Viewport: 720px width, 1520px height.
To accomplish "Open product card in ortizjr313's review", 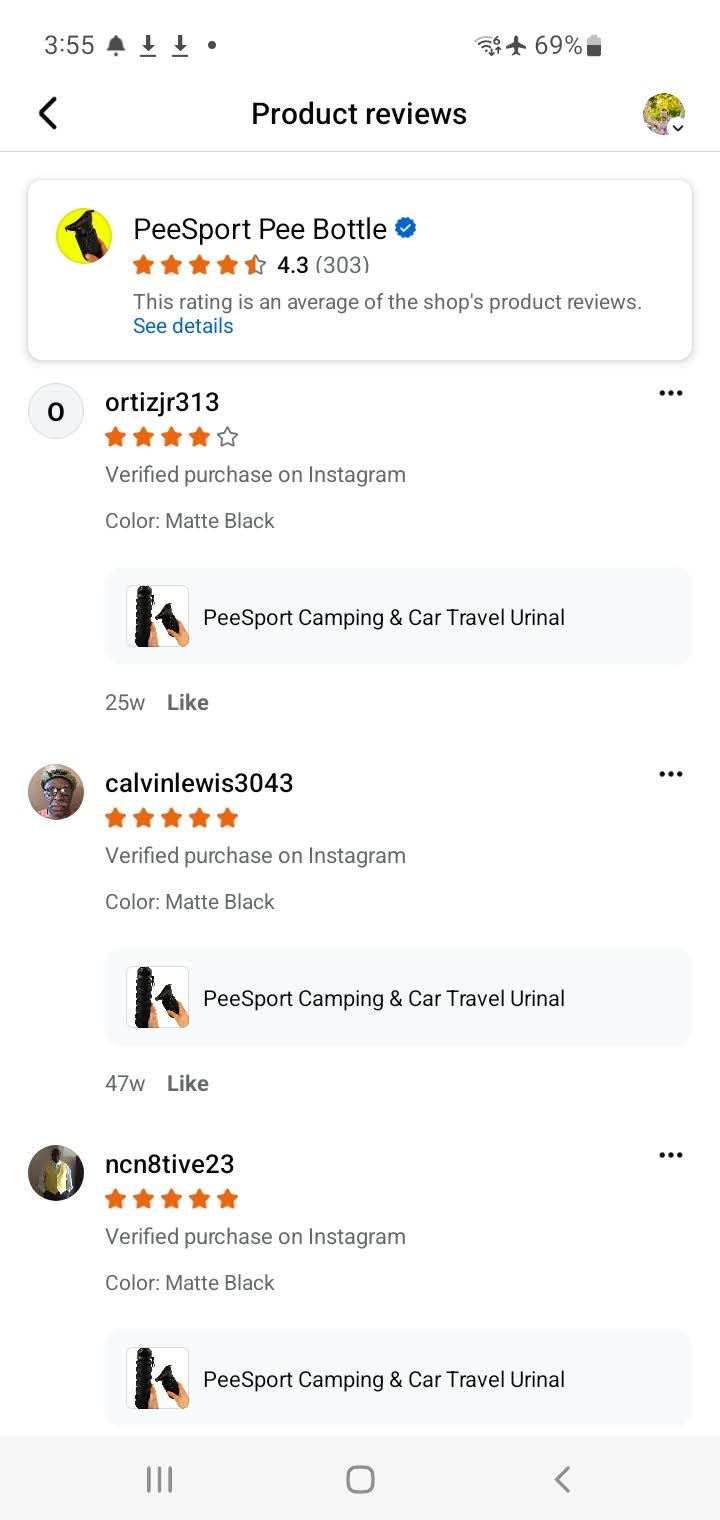I will pos(398,617).
